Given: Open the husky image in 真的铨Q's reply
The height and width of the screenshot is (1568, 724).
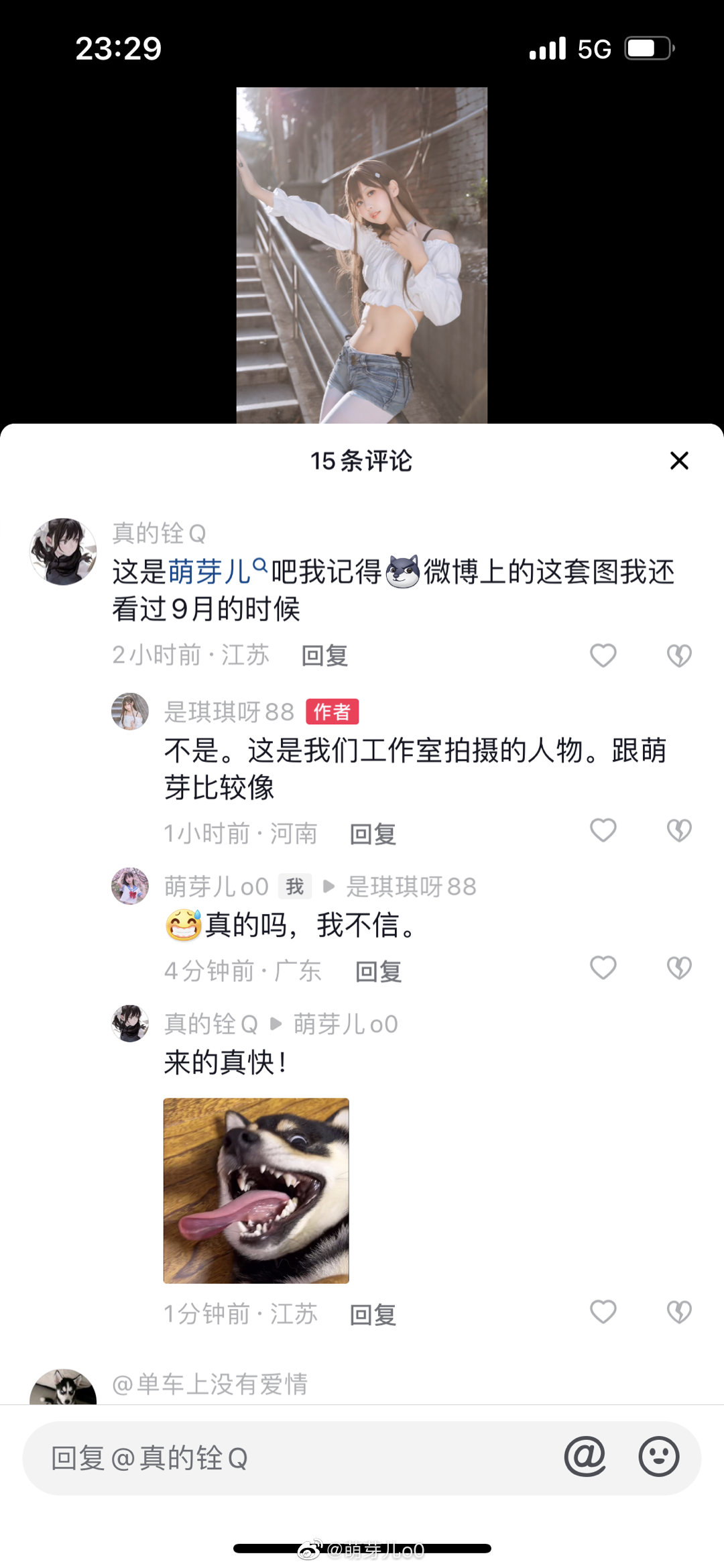Looking at the screenshot, I should click(x=256, y=1190).
